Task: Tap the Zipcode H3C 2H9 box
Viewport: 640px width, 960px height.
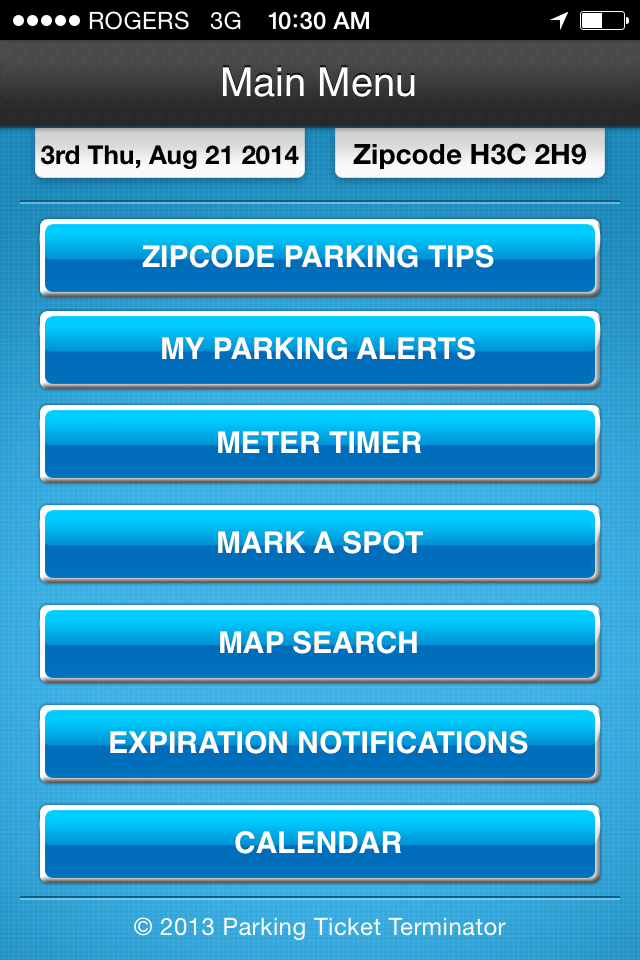Action: tap(469, 155)
